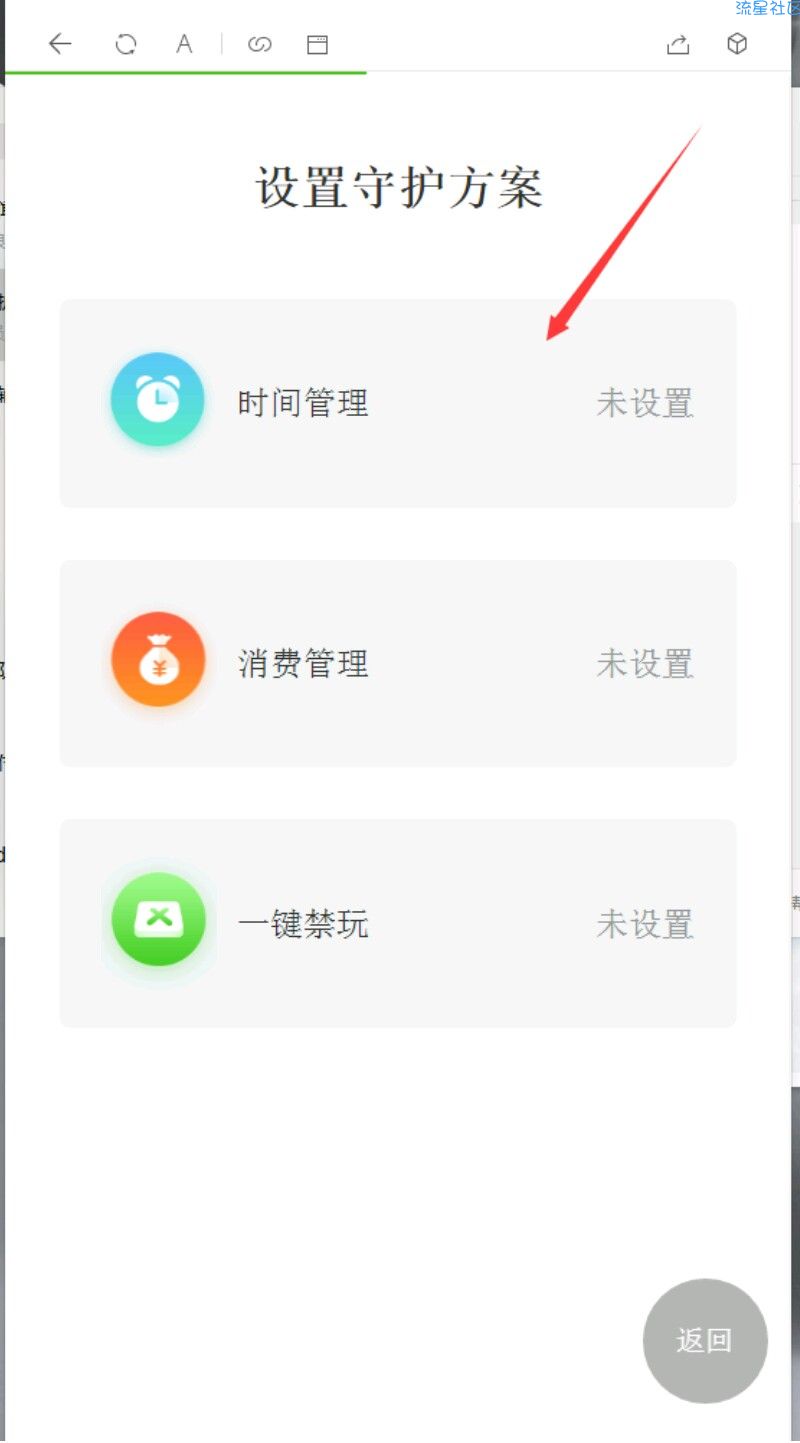800x1443 pixels.
Task: Open 时间管理 settings
Action: [398, 403]
